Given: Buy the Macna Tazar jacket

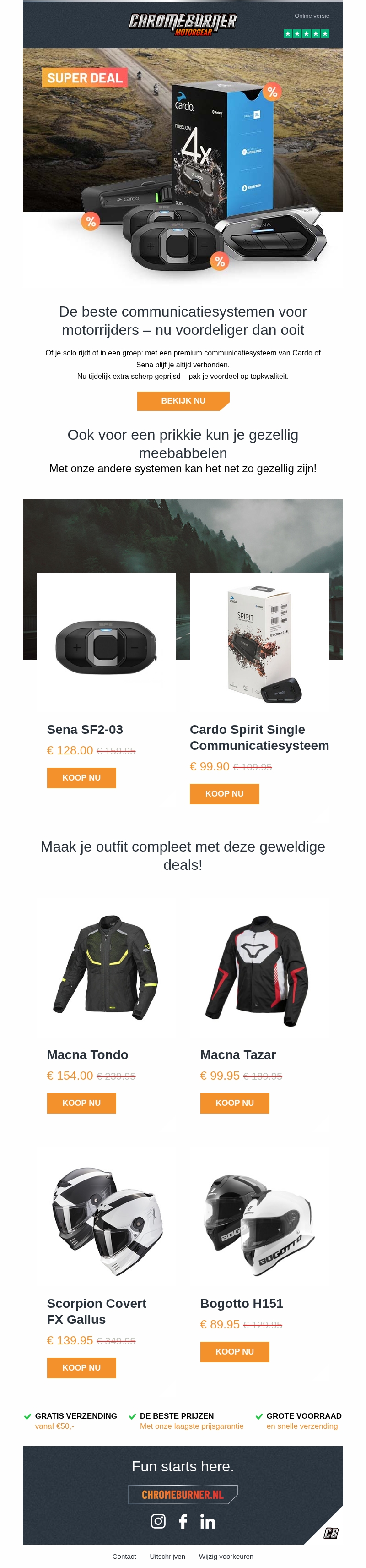Looking at the screenshot, I should (x=235, y=1102).
